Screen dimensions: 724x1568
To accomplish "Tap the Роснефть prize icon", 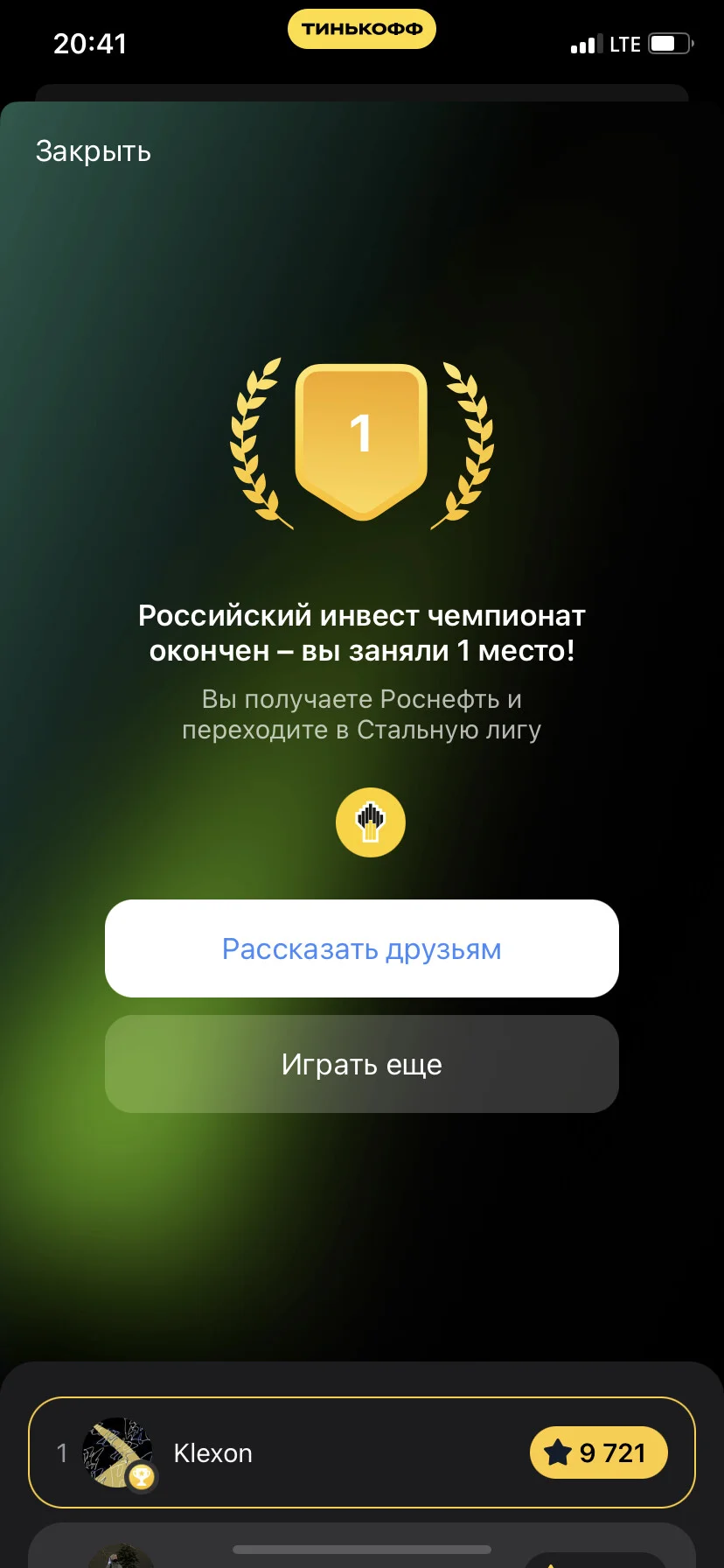I will click(x=371, y=822).
